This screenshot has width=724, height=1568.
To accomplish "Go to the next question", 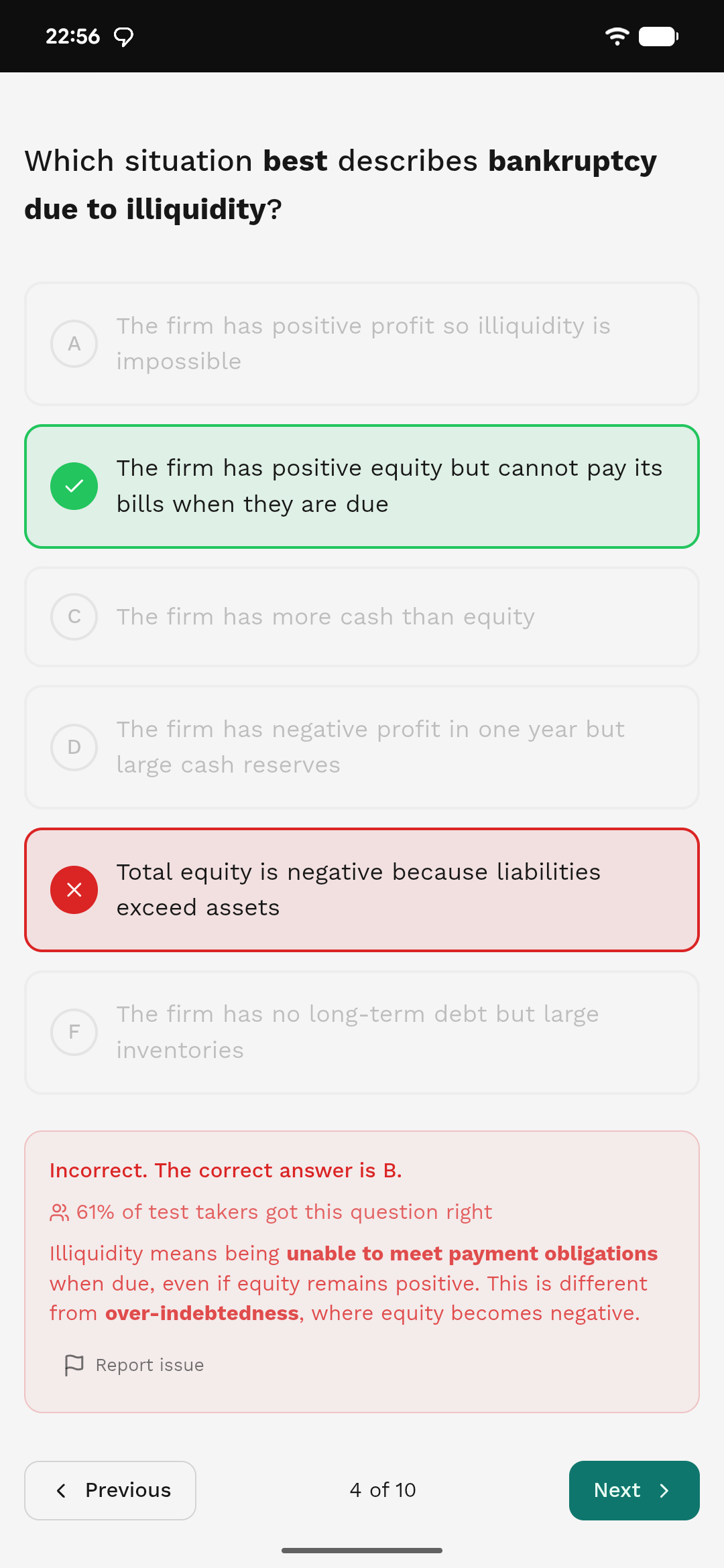I will [633, 1490].
